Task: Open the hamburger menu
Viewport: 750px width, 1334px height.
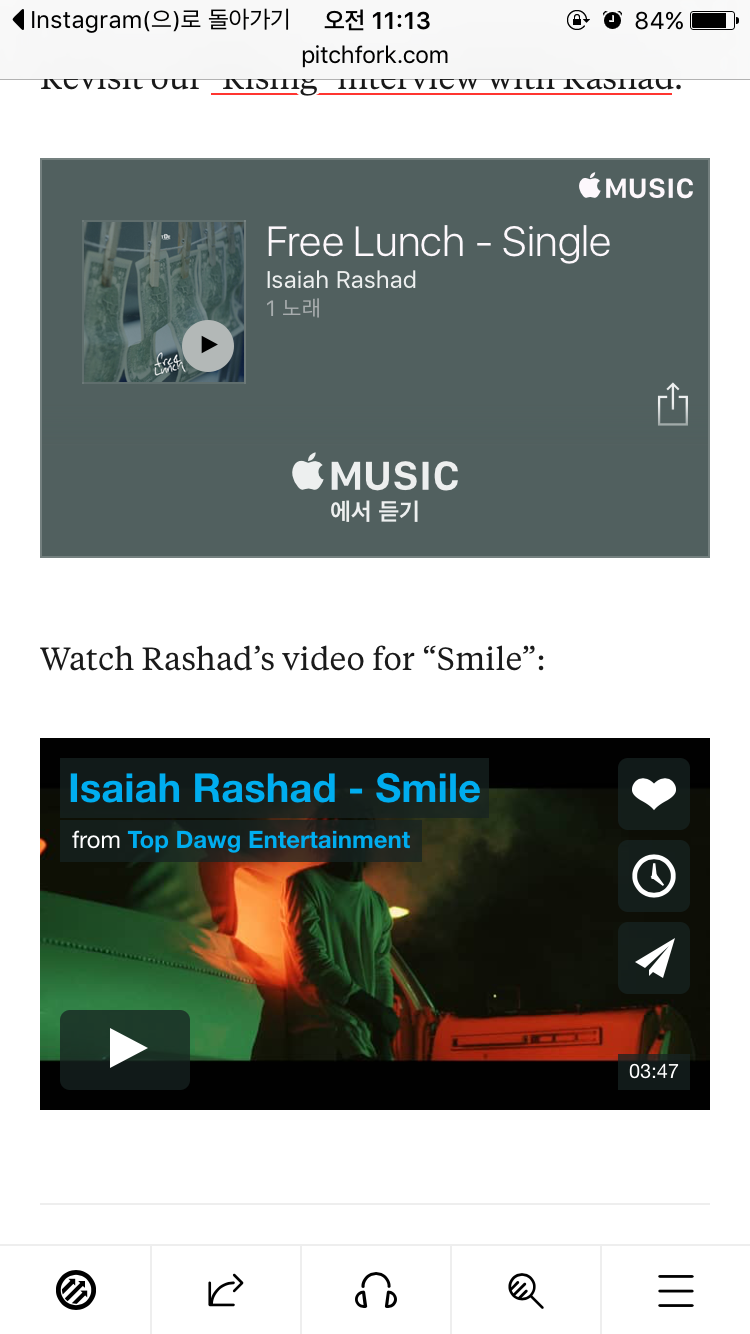Action: coord(675,1290)
